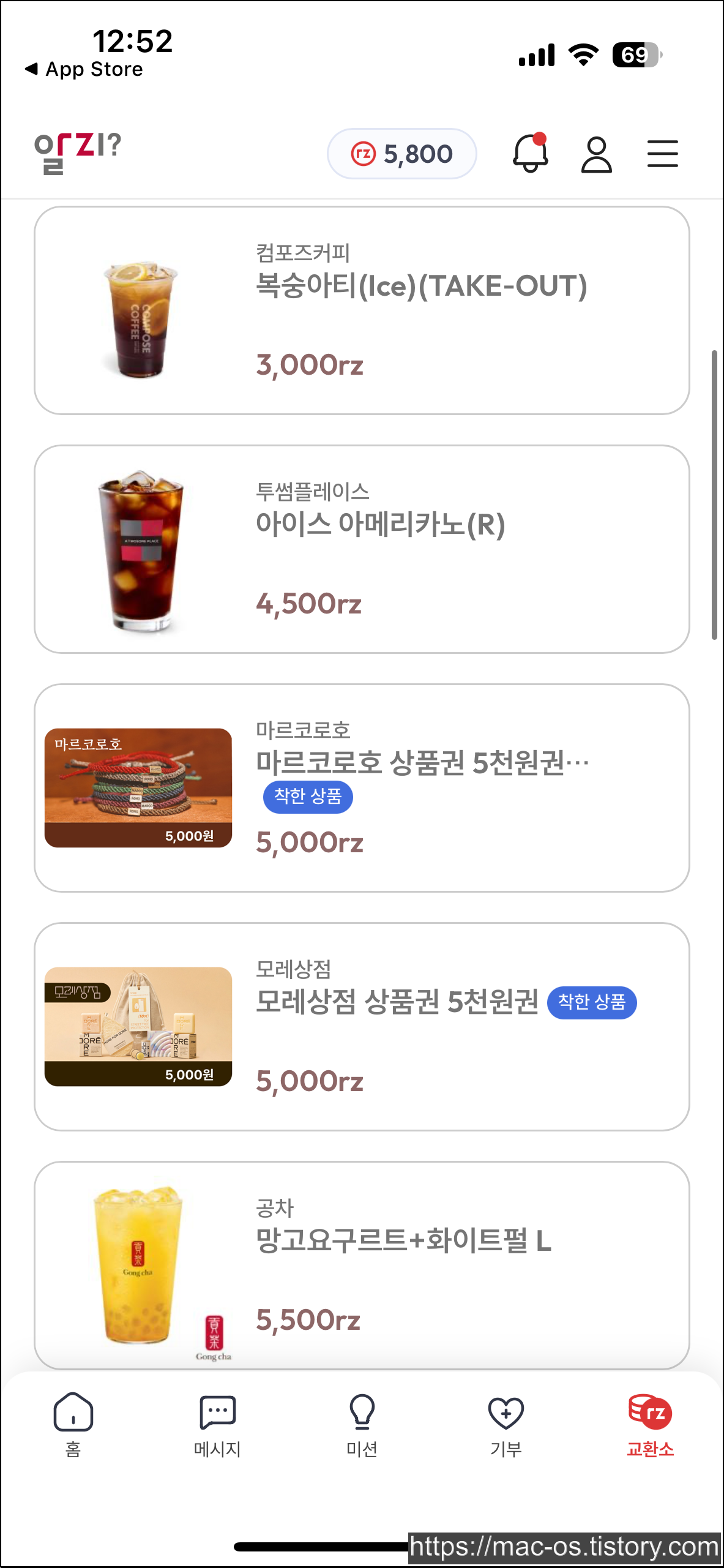Viewport: 724px width, 1568px height.
Task: Open 복숭아티(Ice)(TAKE-OUT) product card
Action: pyautogui.click(x=362, y=310)
